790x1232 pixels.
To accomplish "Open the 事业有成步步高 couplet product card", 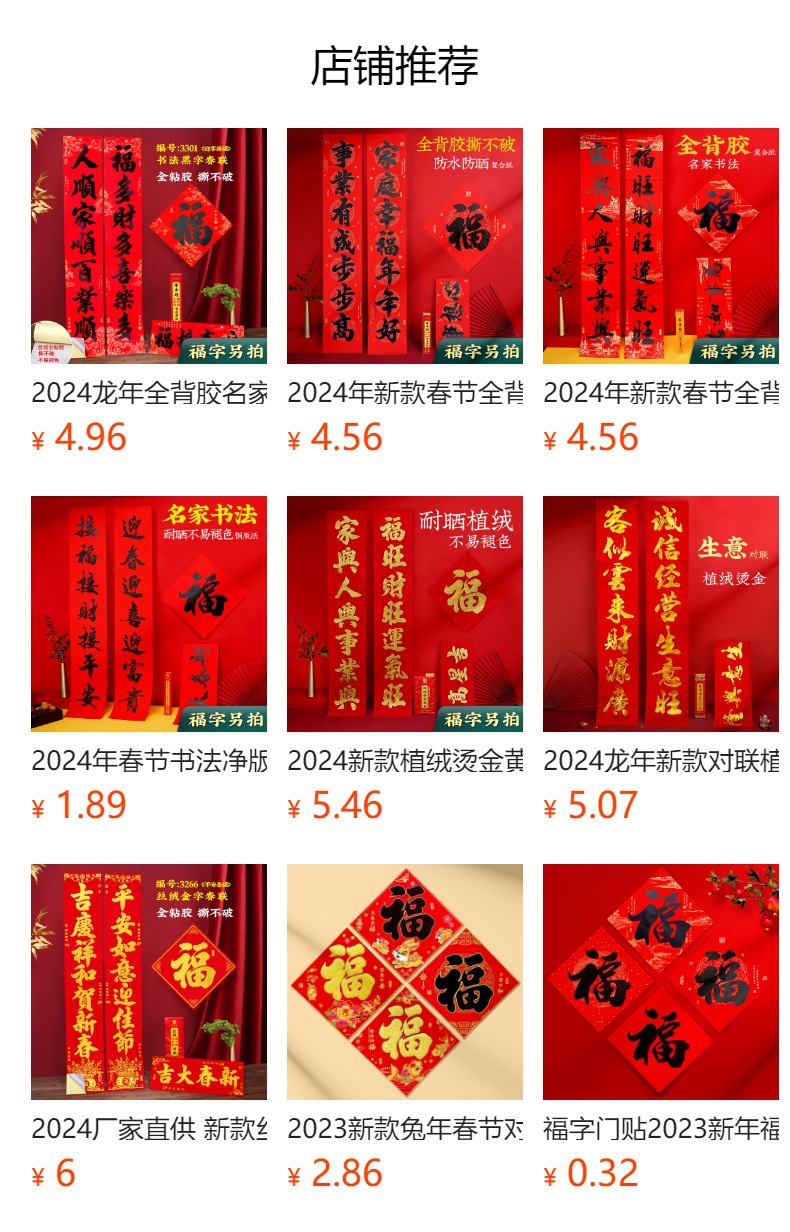I will pyautogui.click(x=404, y=246).
